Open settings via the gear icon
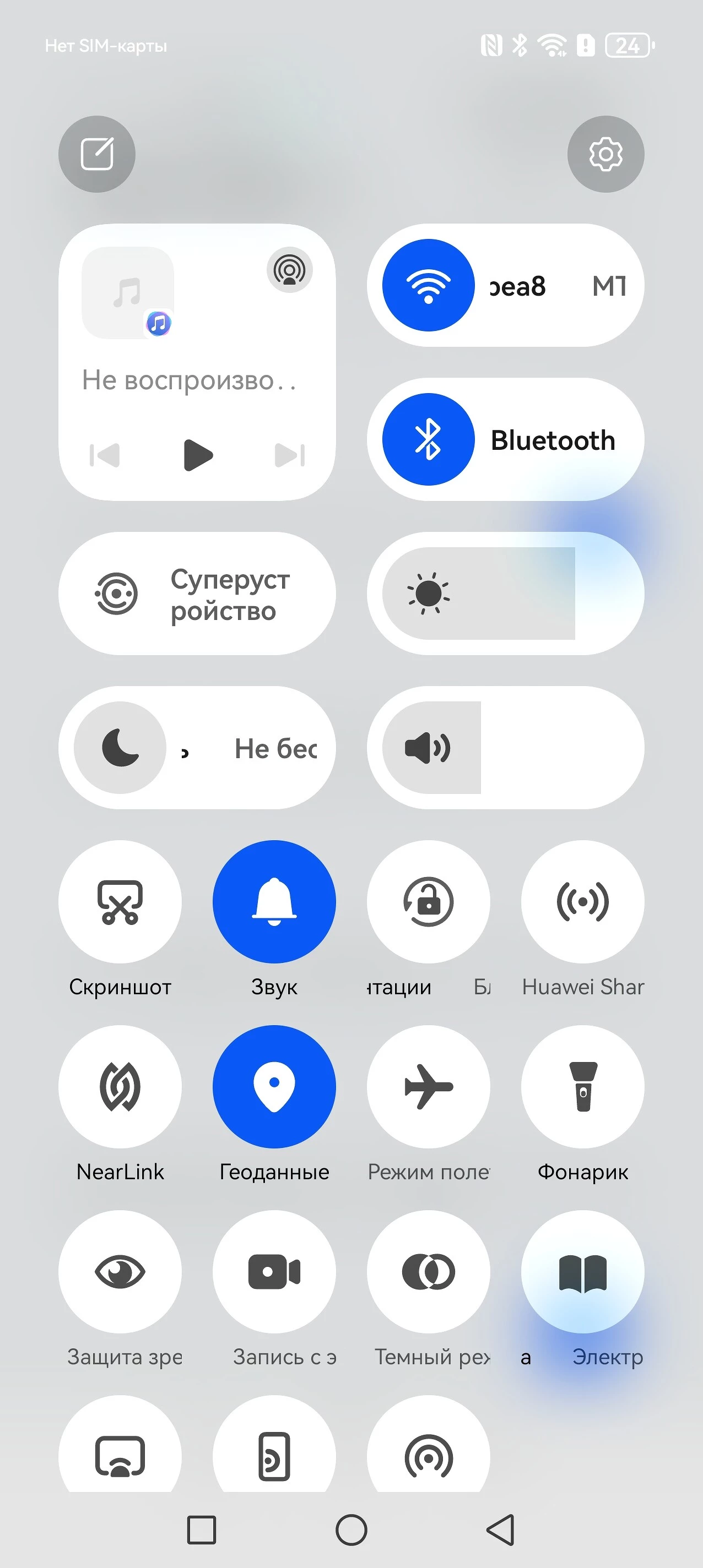 pos(605,154)
